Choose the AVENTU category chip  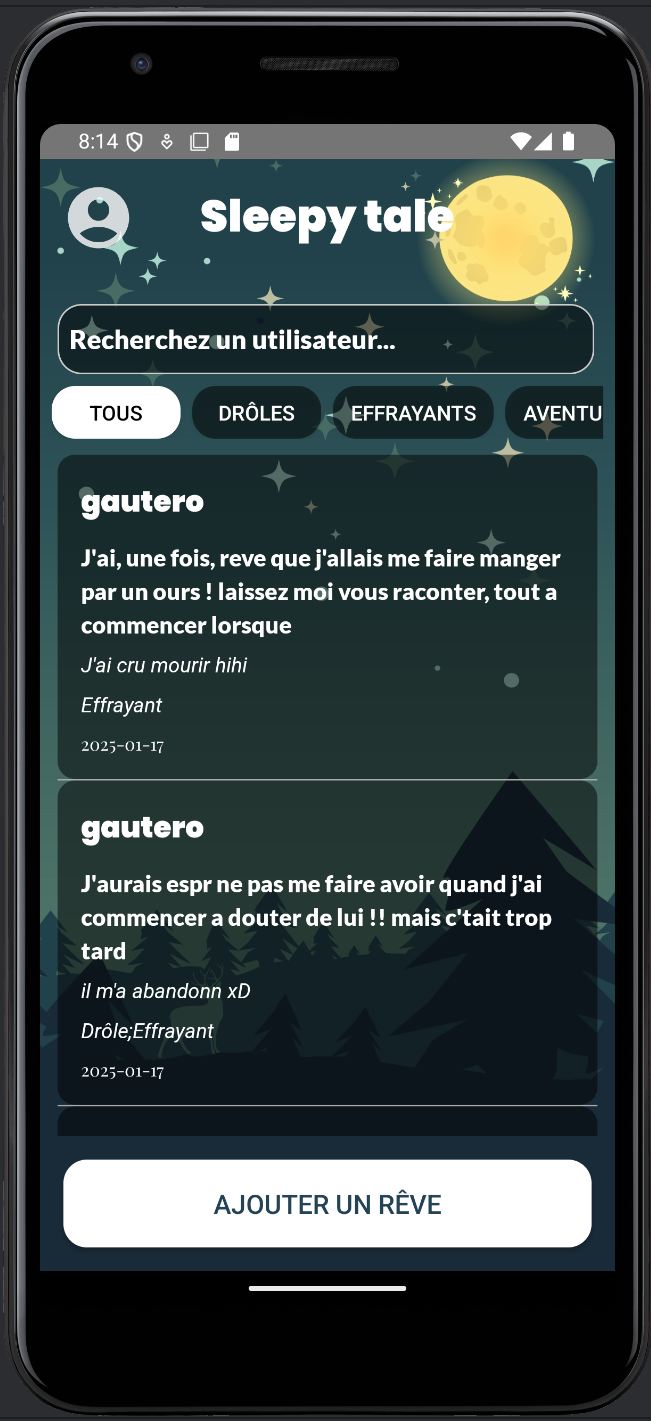[556, 413]
